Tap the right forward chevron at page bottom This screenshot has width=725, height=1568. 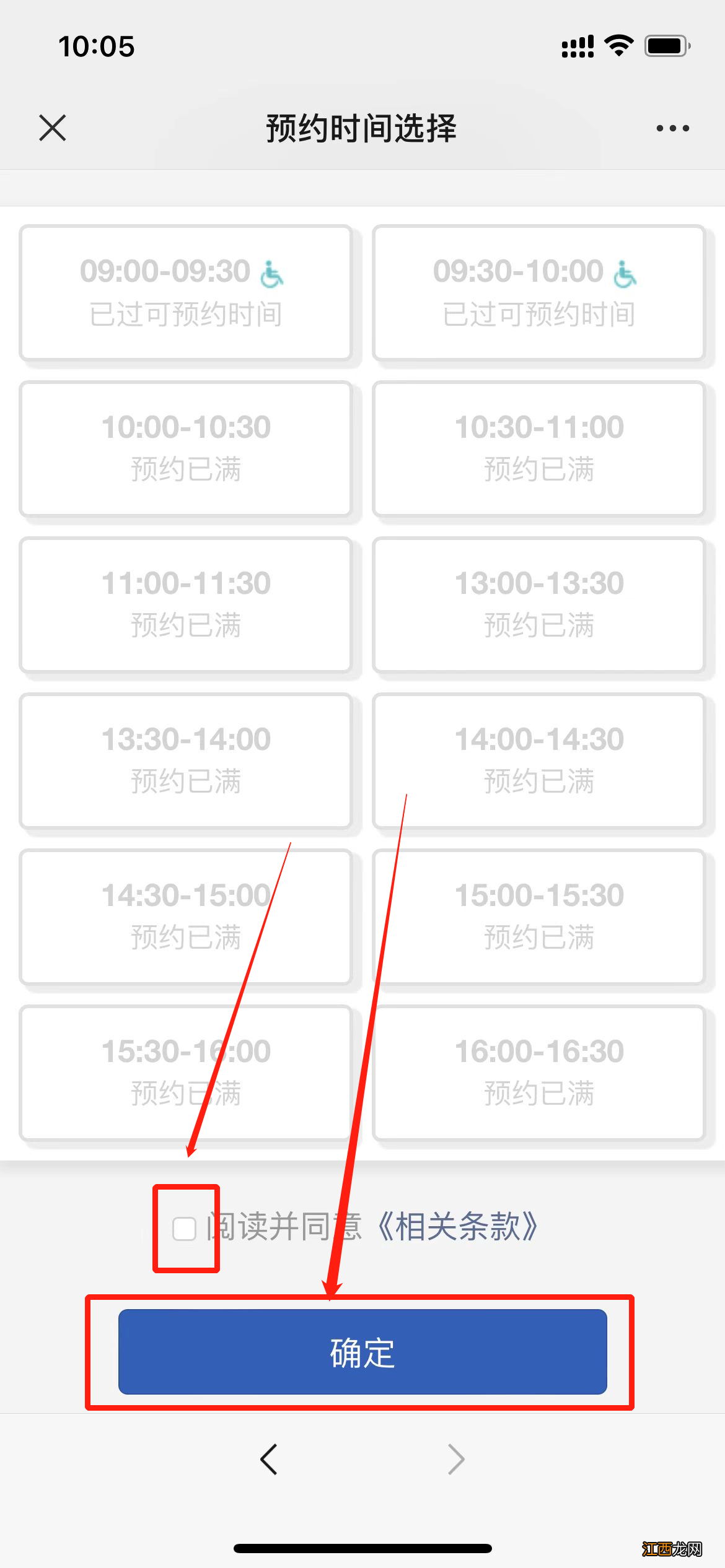point(455,1460)
